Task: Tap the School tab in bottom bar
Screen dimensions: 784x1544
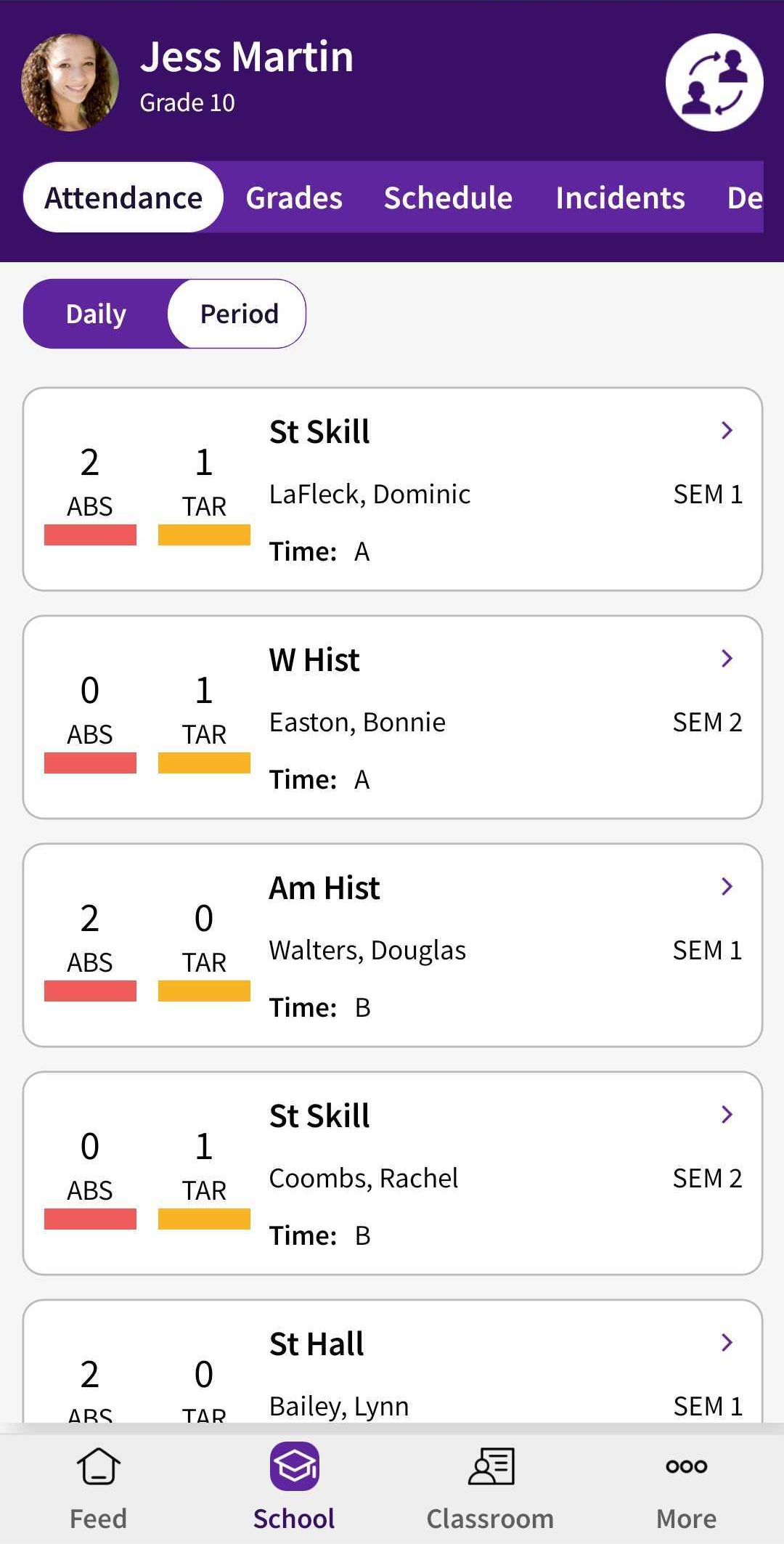Action: [x=294, y=1487]
